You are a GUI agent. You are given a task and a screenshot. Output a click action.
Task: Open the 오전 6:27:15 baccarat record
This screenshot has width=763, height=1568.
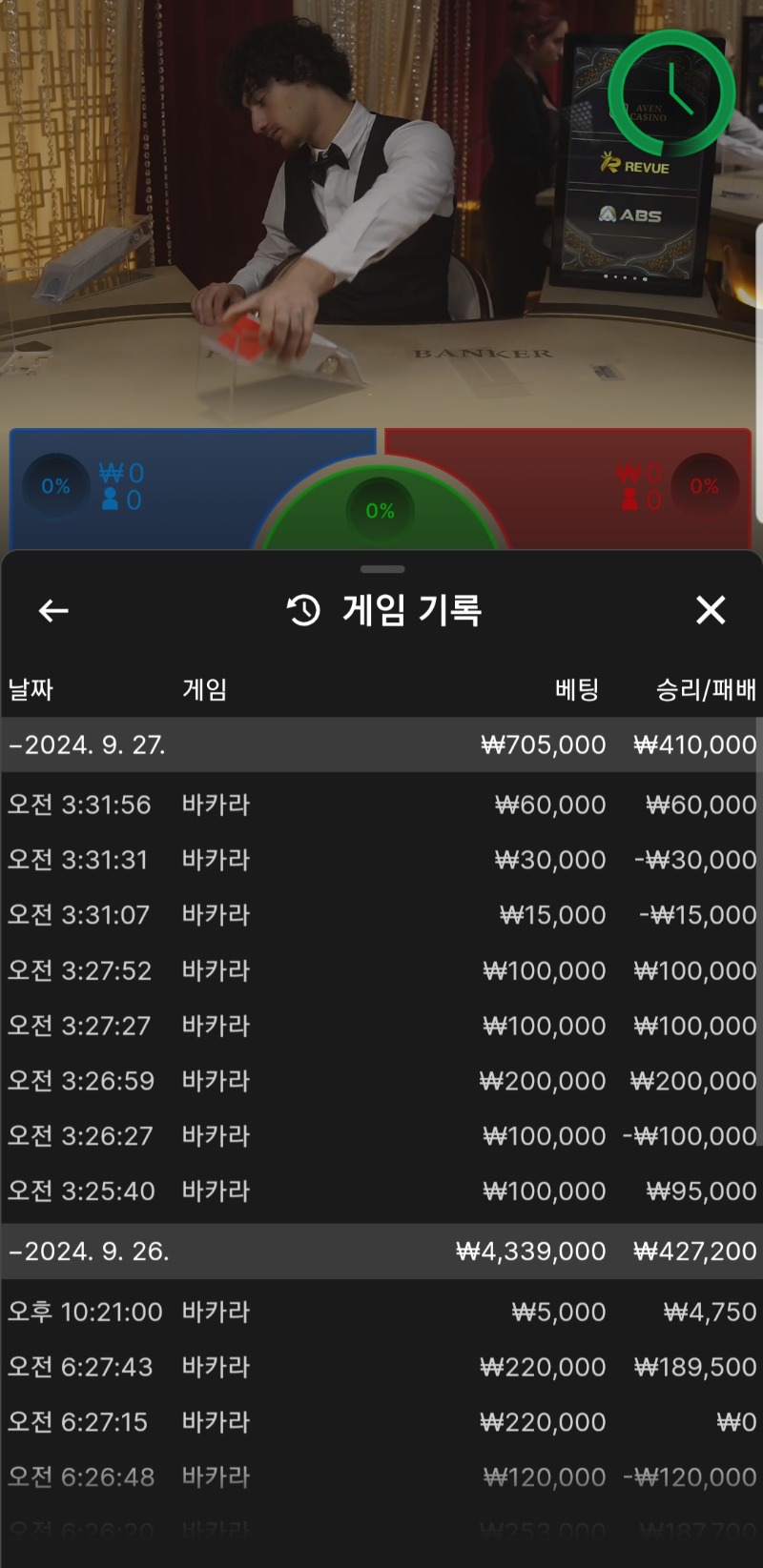381,1422
